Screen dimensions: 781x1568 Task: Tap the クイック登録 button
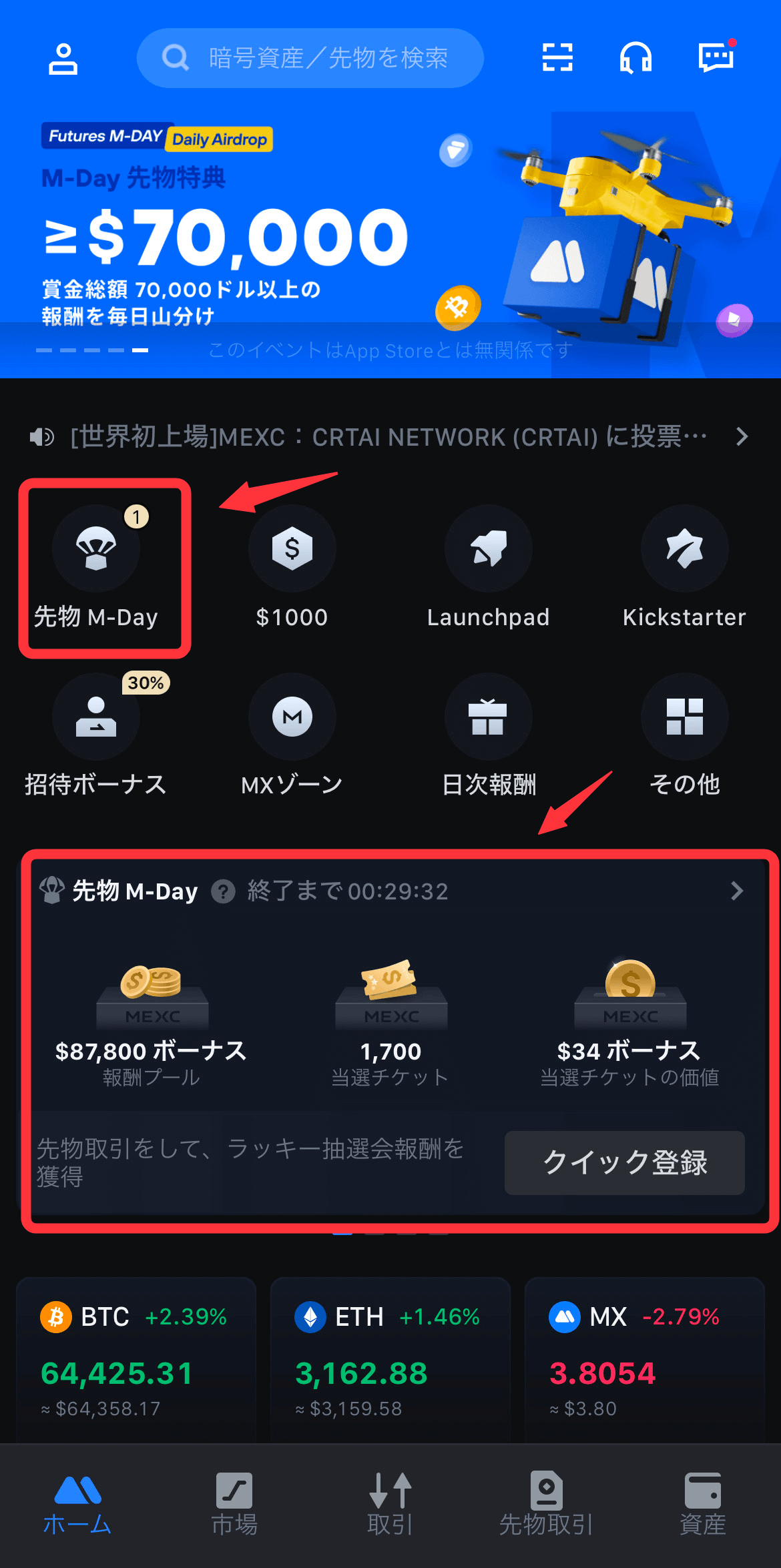coord(624,1162)
